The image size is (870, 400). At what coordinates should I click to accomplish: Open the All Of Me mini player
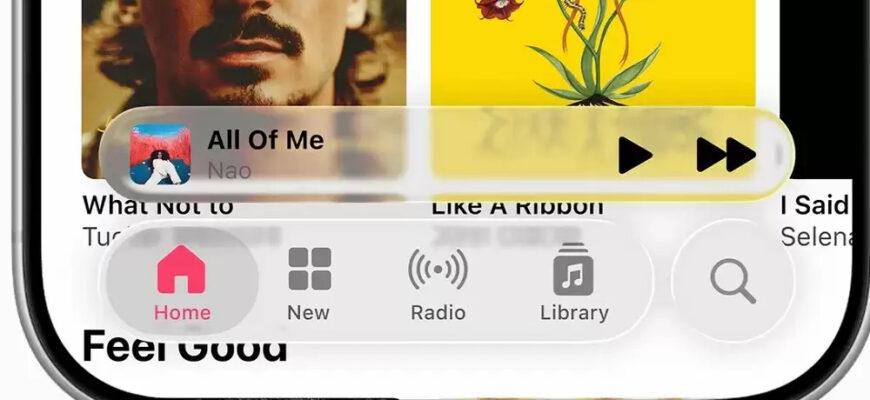click(x=300, y=153)
